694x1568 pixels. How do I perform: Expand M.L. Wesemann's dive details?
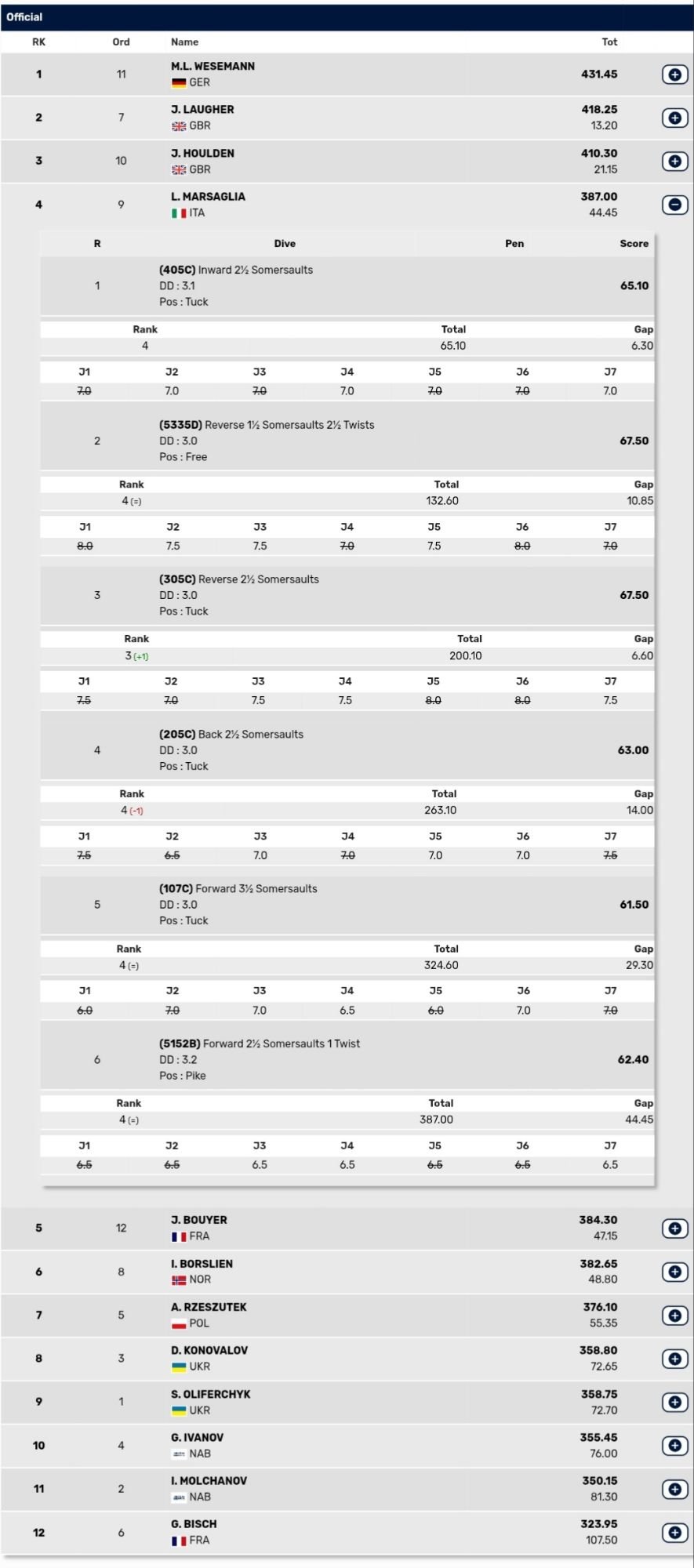point(674,74)
